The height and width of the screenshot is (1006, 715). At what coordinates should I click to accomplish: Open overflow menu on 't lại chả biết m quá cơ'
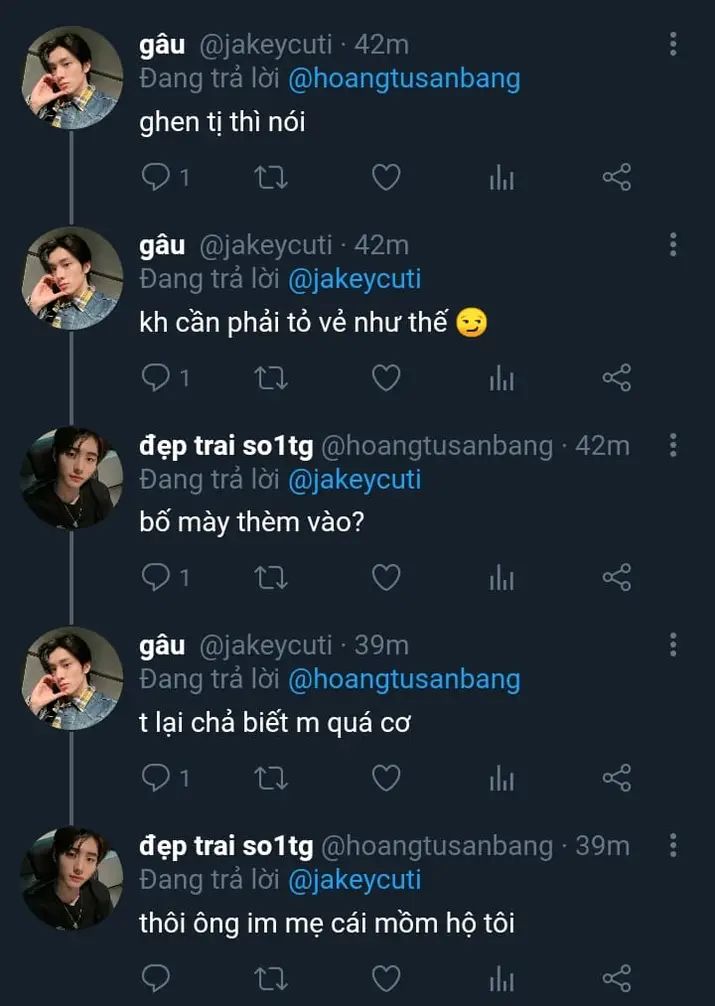(x=673, y=645)
